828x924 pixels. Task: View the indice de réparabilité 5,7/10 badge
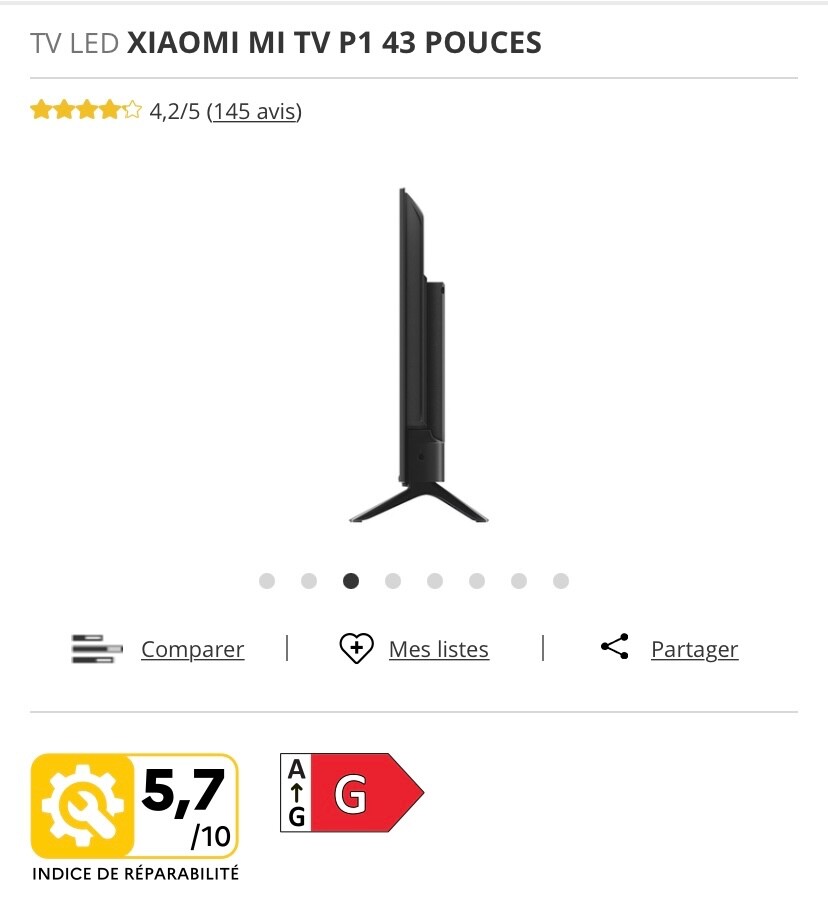point(135,806)
